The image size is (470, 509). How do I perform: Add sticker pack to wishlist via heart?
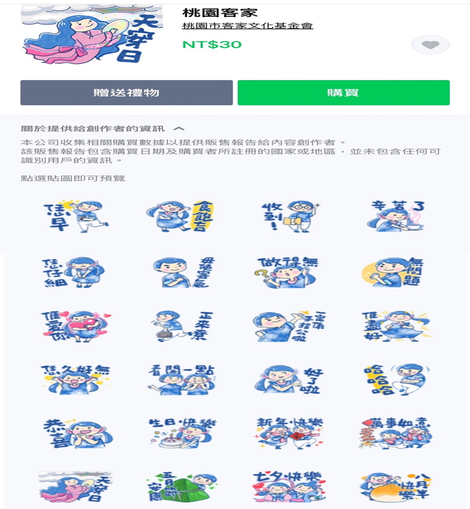coord(430,45)
